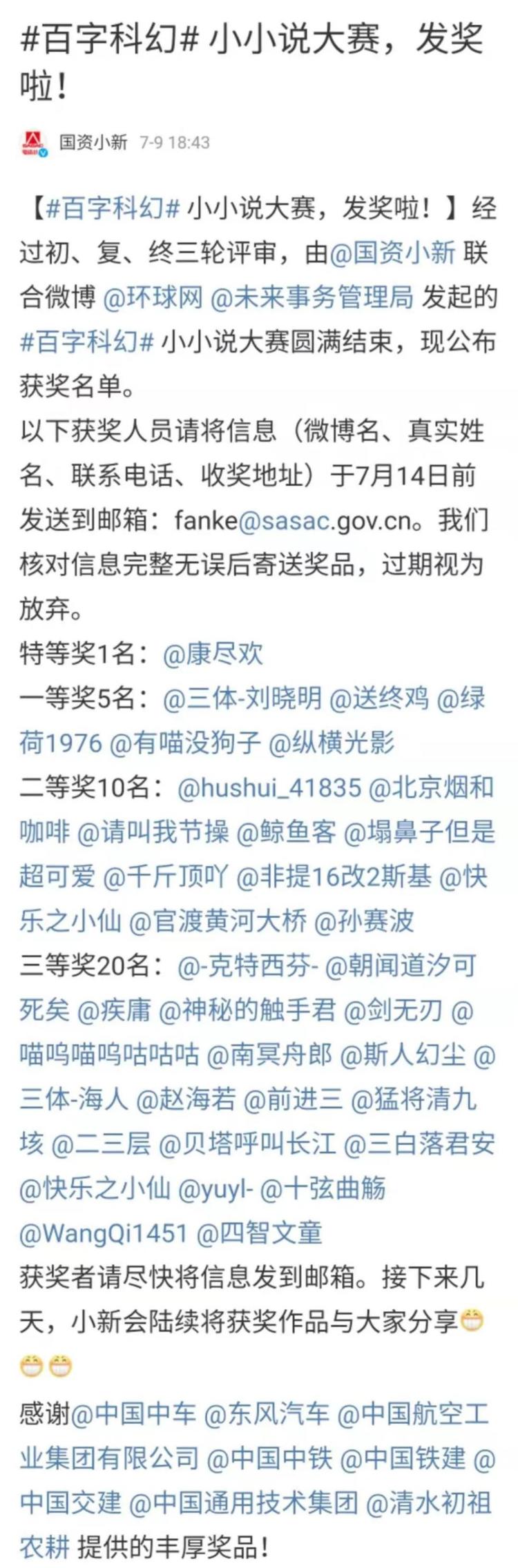Open the @hushui_41835 profile

(269, 787)
